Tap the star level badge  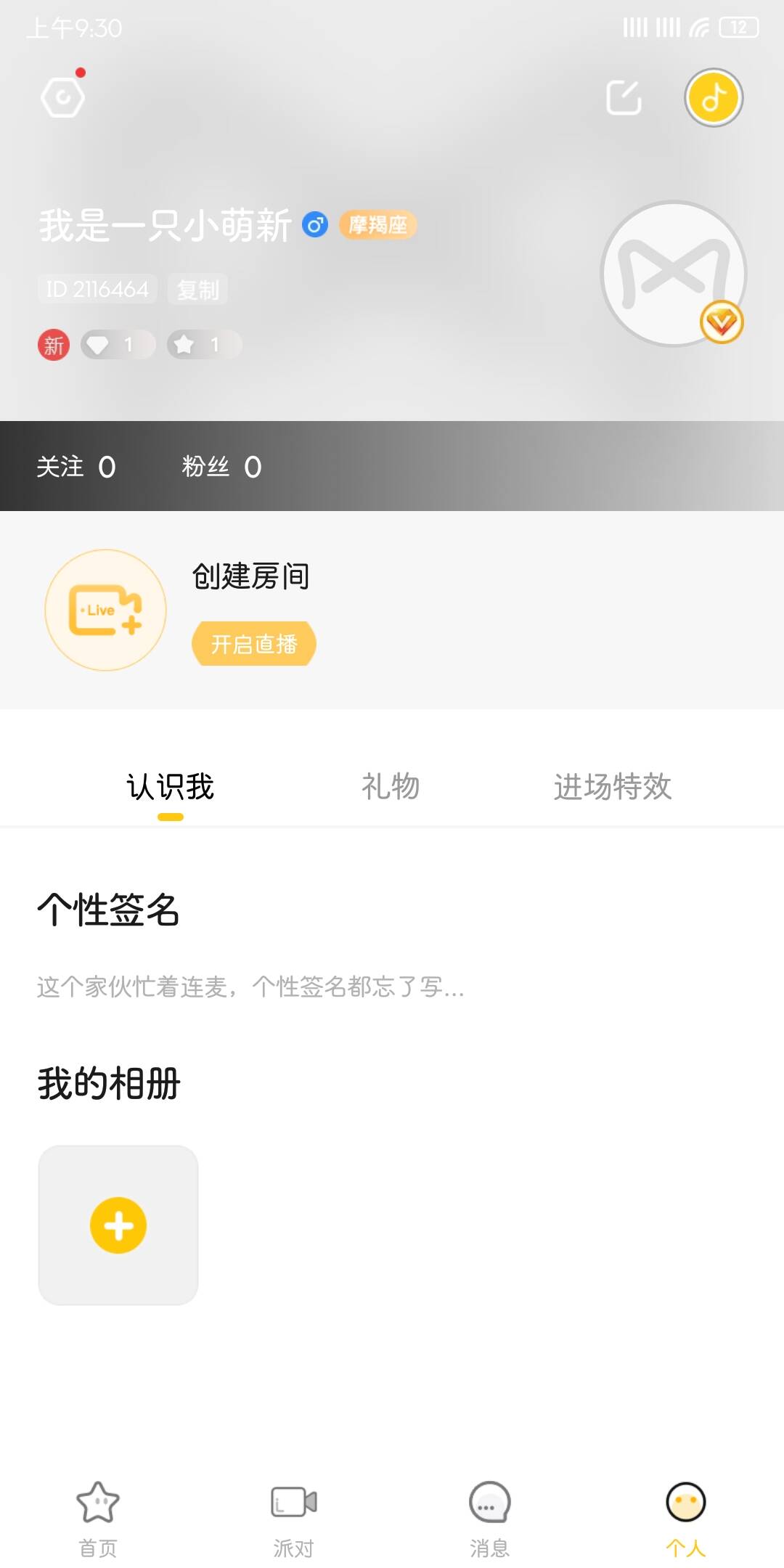pos(204,345)
